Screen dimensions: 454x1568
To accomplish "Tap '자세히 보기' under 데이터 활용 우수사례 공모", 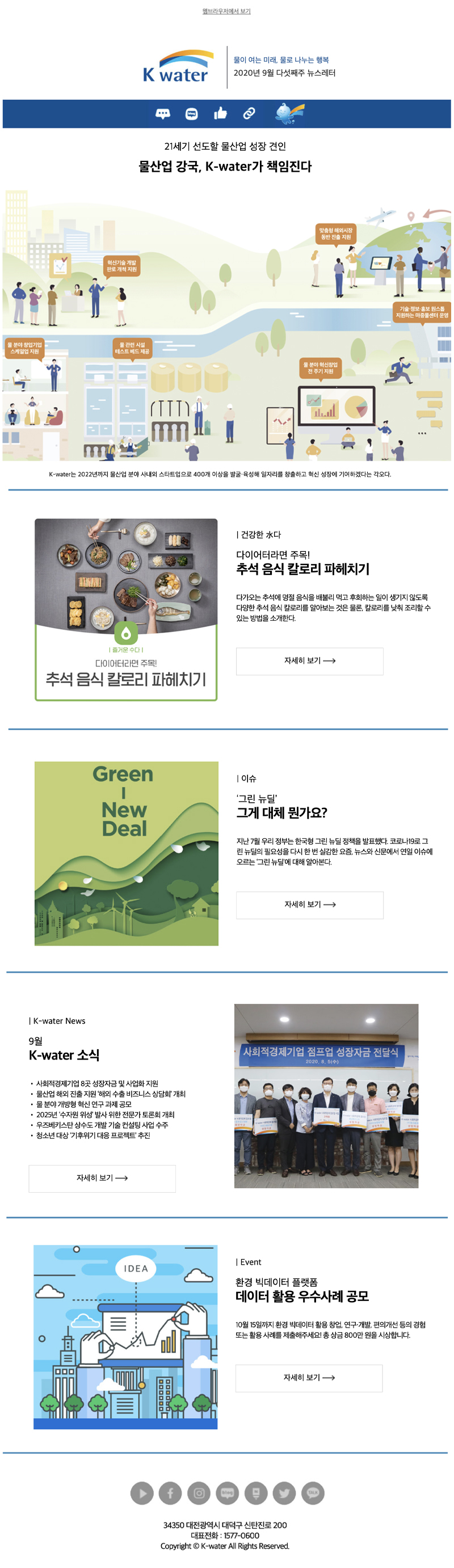I will click(x=309, y=1378).
